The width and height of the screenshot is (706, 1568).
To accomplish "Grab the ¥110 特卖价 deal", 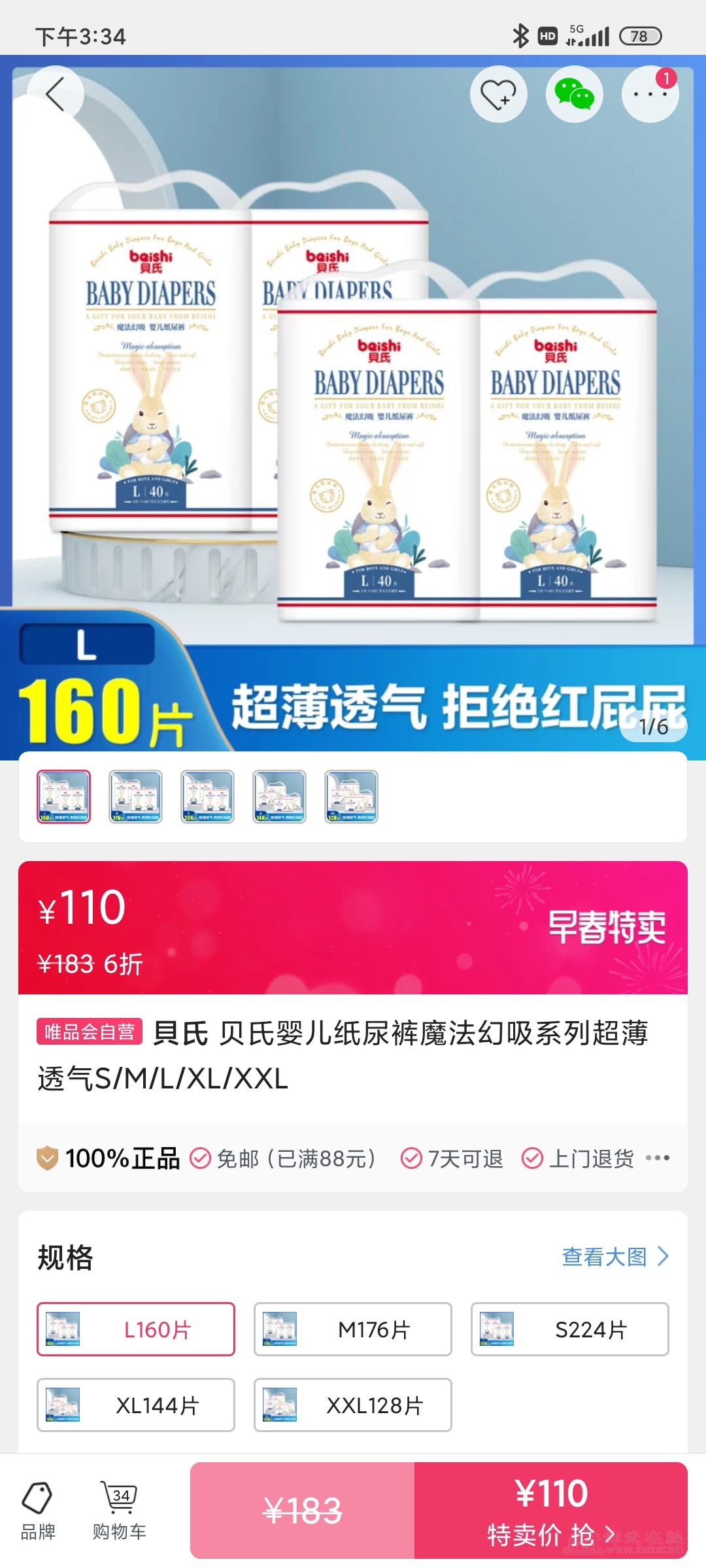I will click(551, 1511).
